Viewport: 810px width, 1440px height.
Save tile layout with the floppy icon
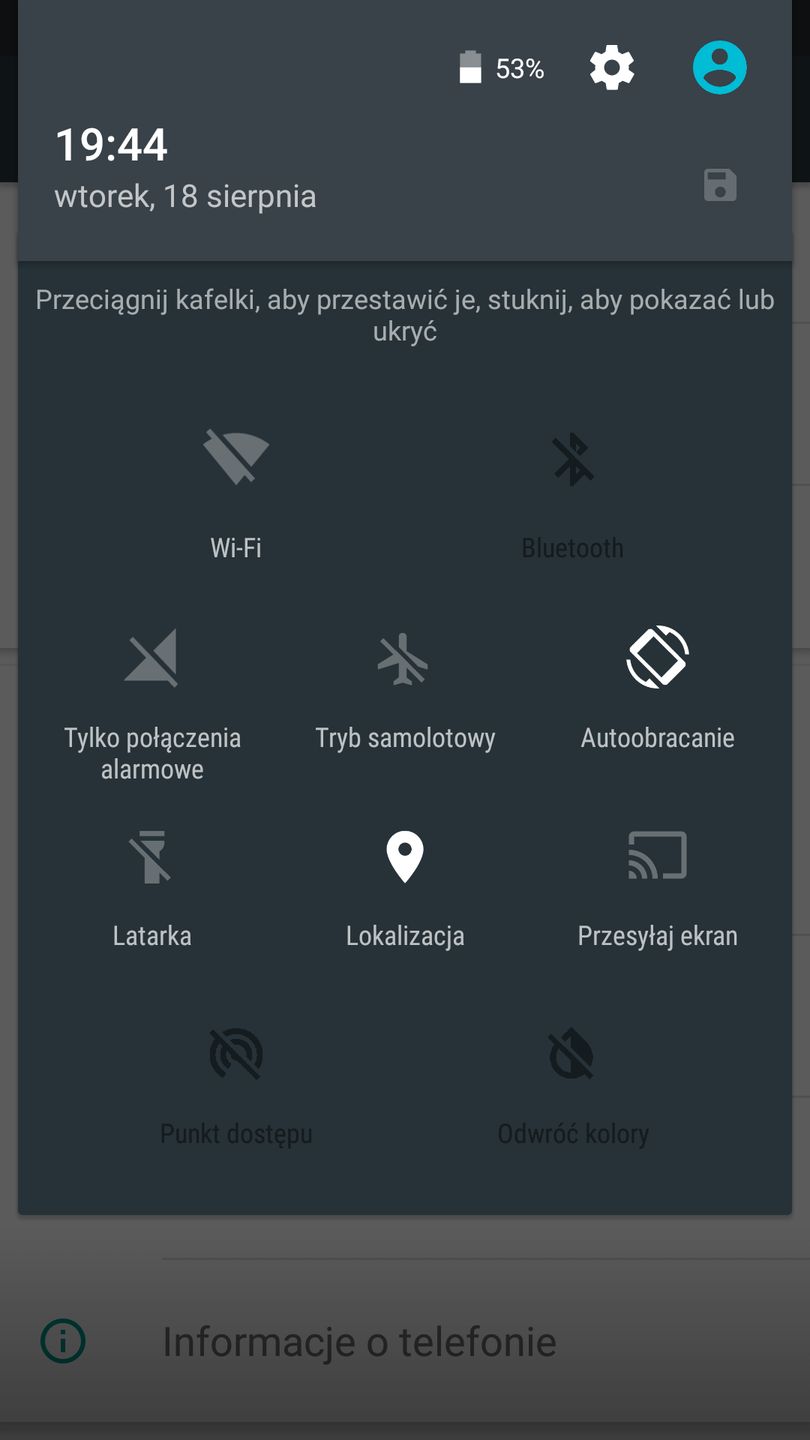[720, 186]
